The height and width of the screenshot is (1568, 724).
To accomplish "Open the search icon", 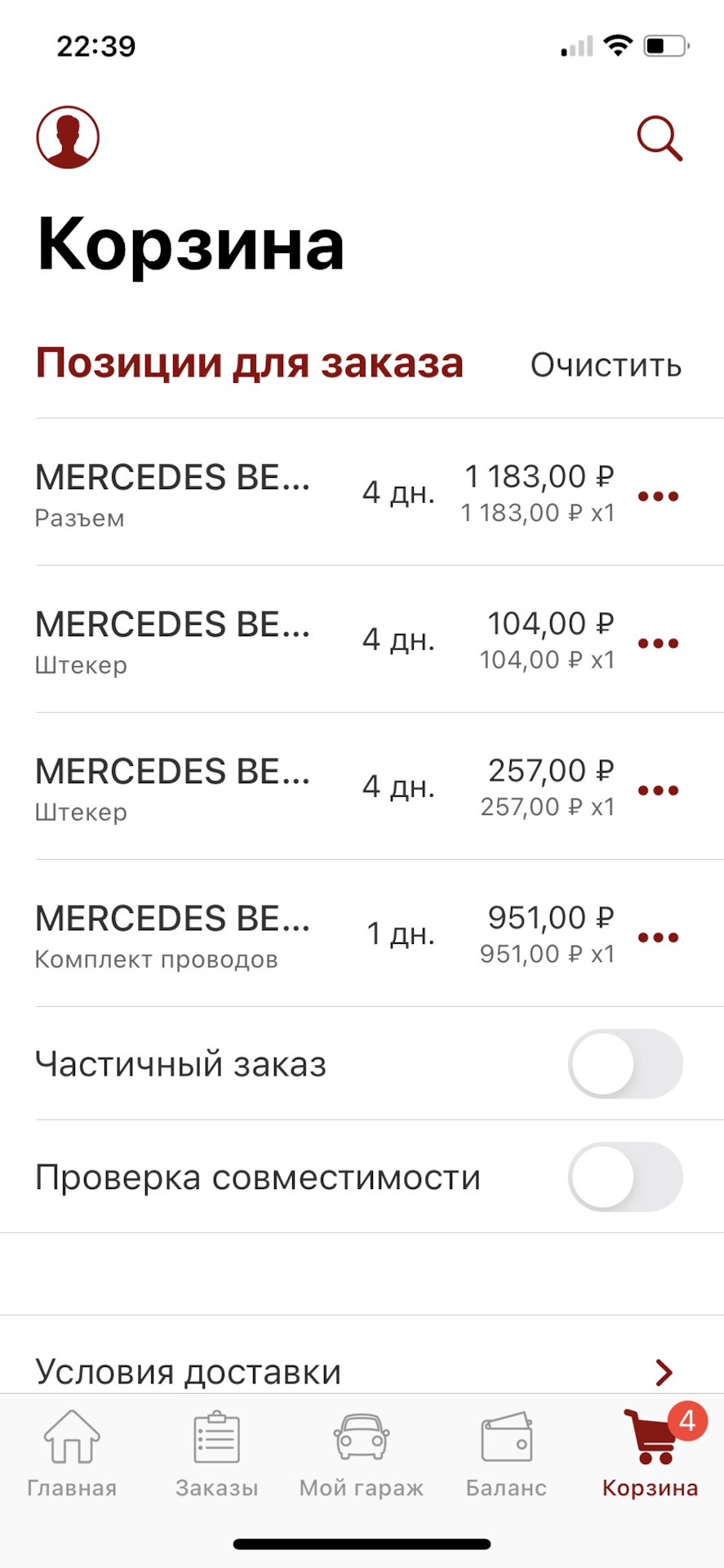I will (x=659, y=137).
